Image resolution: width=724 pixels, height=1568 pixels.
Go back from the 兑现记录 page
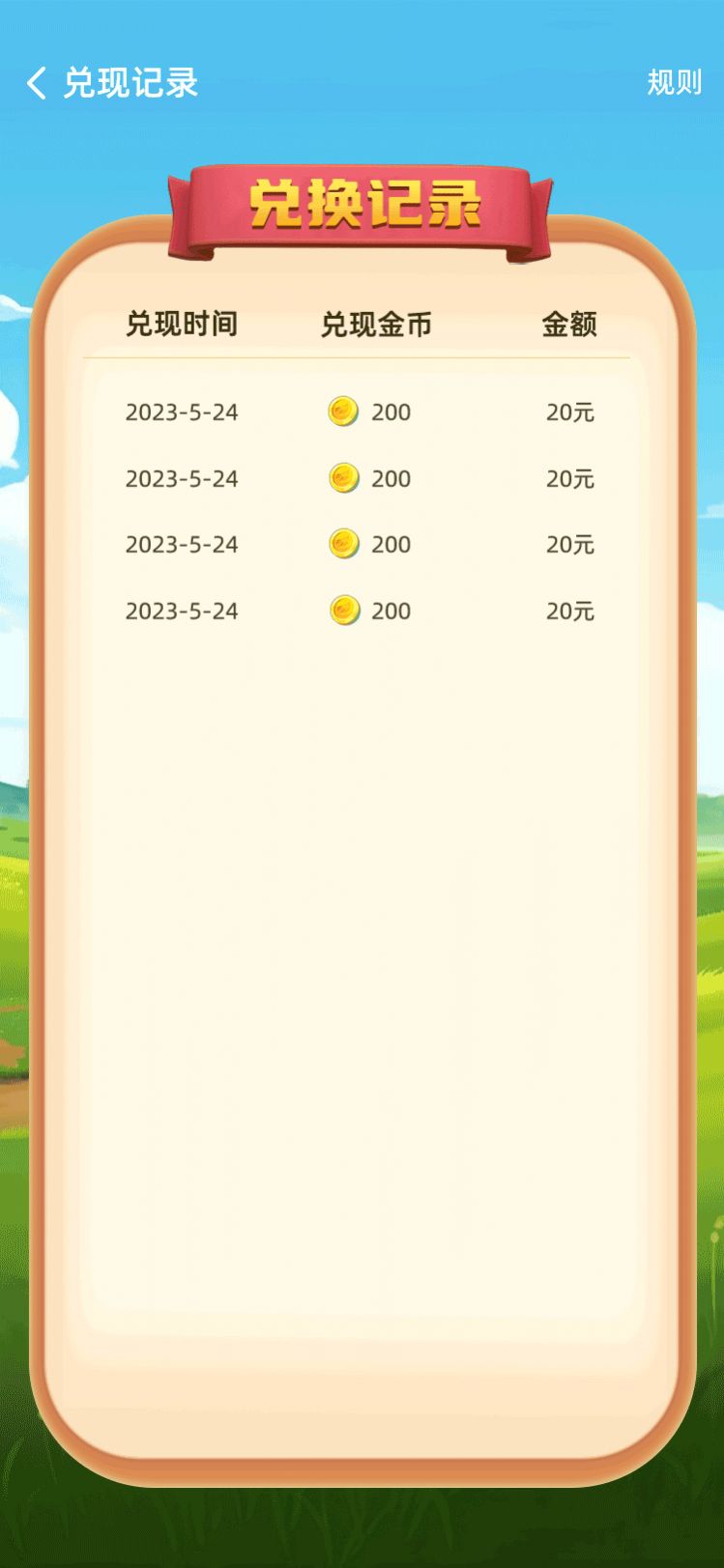pos(37,83)
